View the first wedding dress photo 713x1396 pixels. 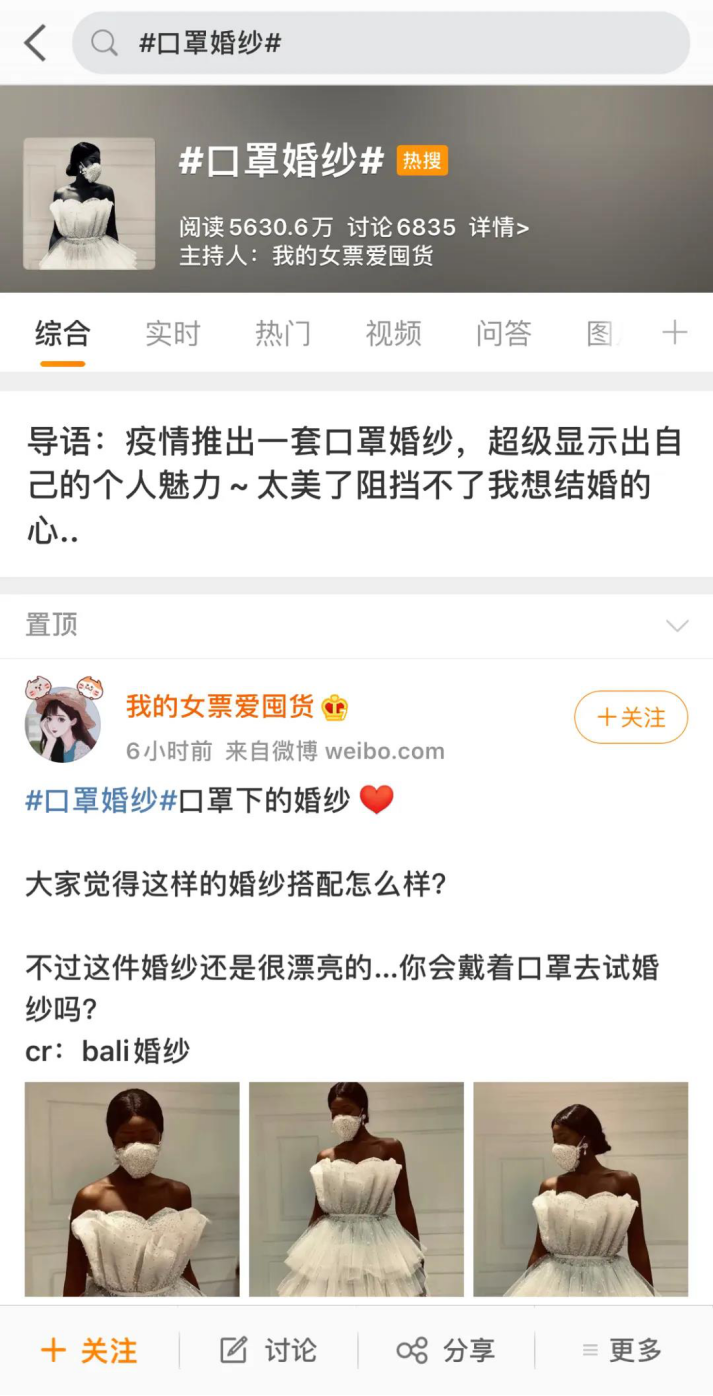[132, 1189]
